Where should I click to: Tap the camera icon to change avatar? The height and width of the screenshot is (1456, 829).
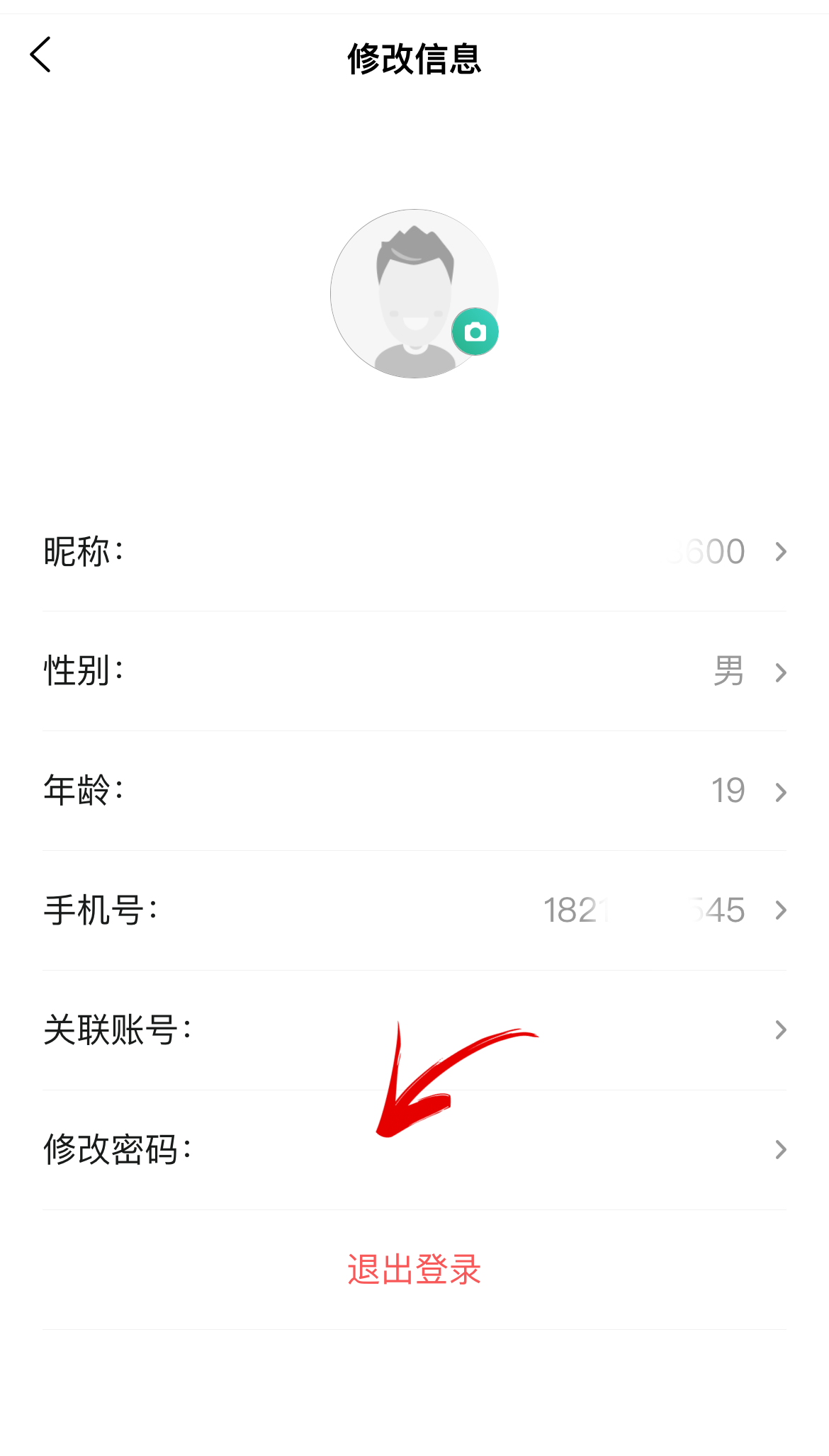475,332
